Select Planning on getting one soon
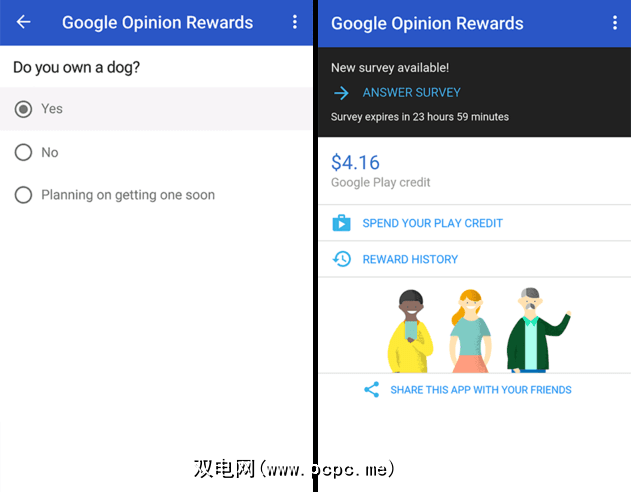Image resolution: width=631 pixels, height=492 pixels. pos(23,195)
